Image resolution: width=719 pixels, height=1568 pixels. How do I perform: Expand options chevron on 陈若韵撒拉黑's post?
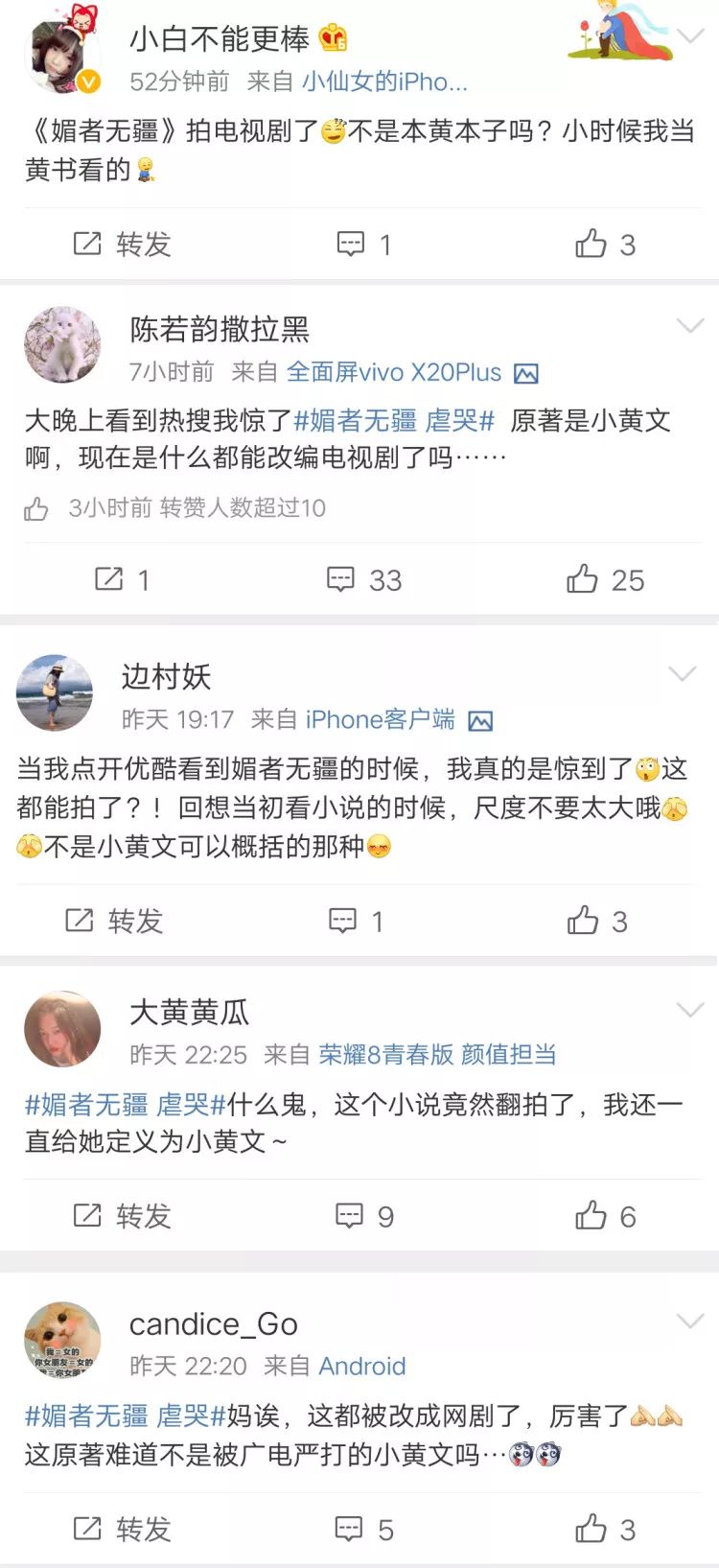pos(690,326)
